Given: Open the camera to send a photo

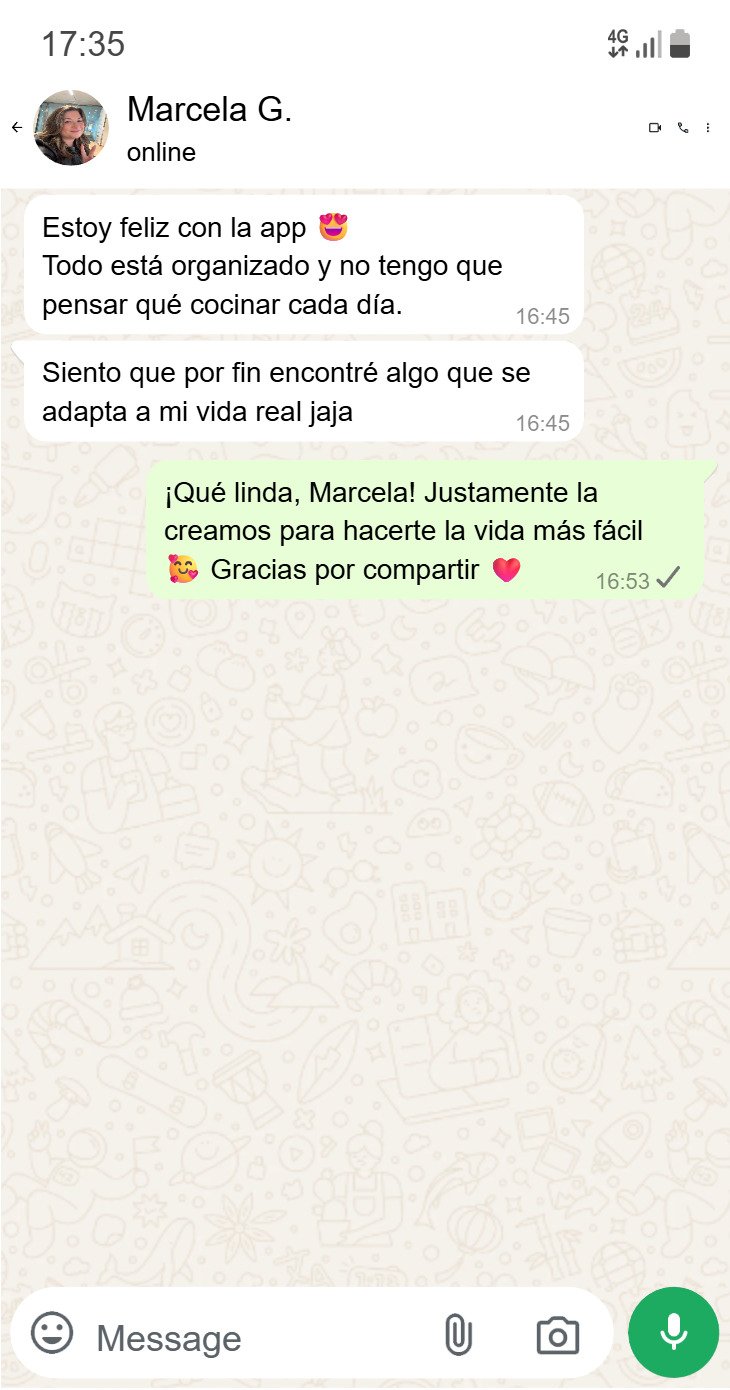Looking at the screenshot, I should coord(558,1336).
